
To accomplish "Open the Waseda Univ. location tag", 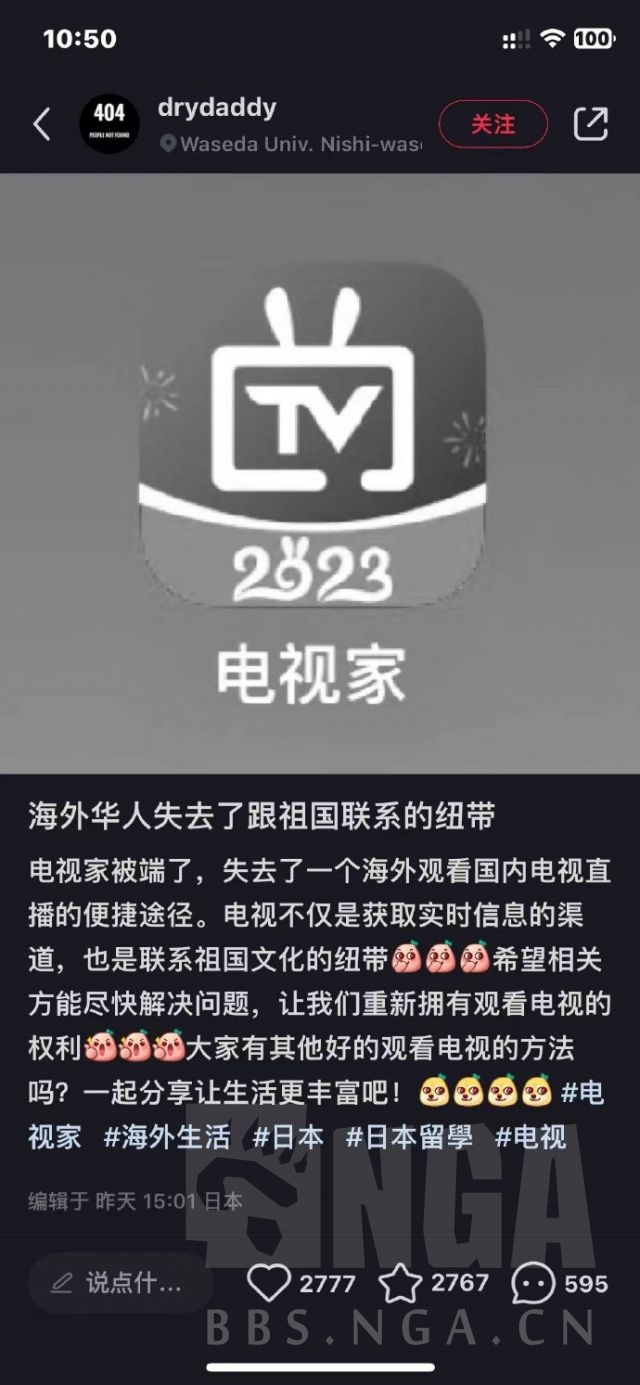I will click(290, 144).
